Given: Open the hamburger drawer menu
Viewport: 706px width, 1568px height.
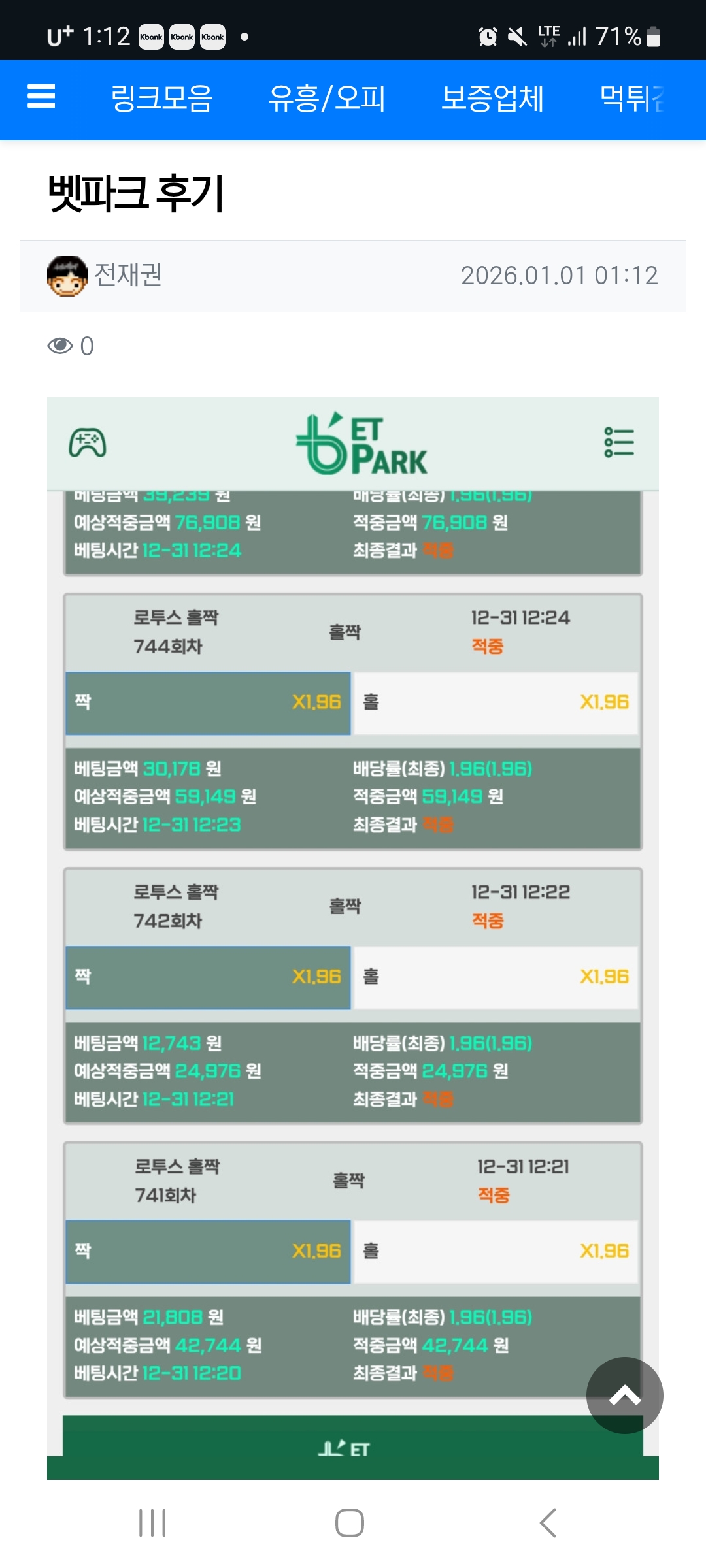Looking at the screenshot, I should coord(41,97).
